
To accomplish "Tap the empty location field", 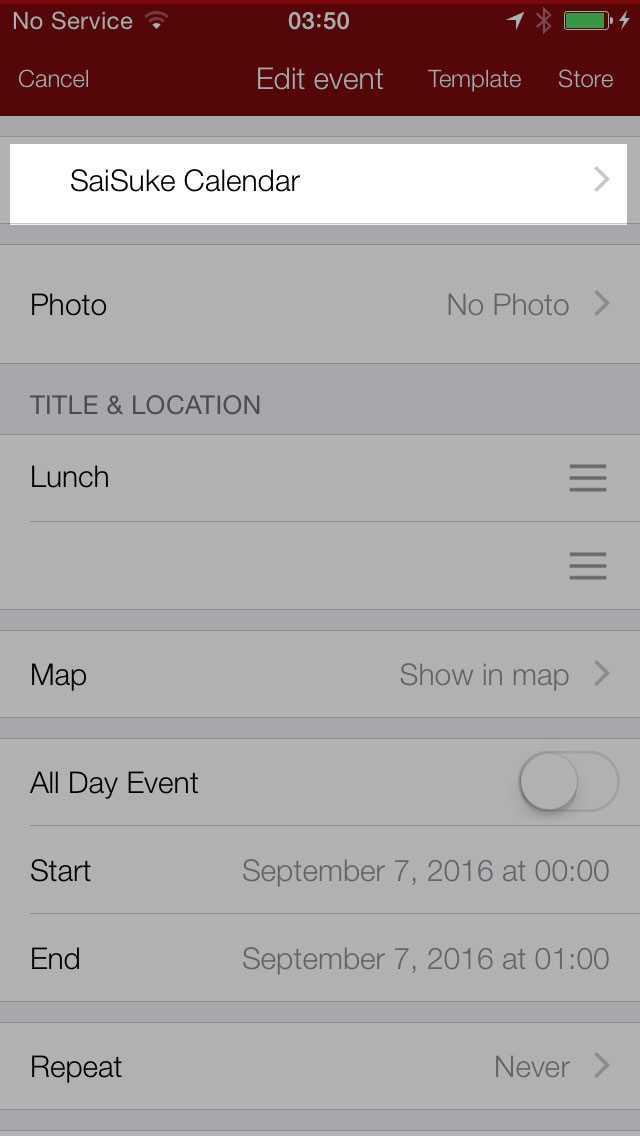I will [x=280, y=566].
